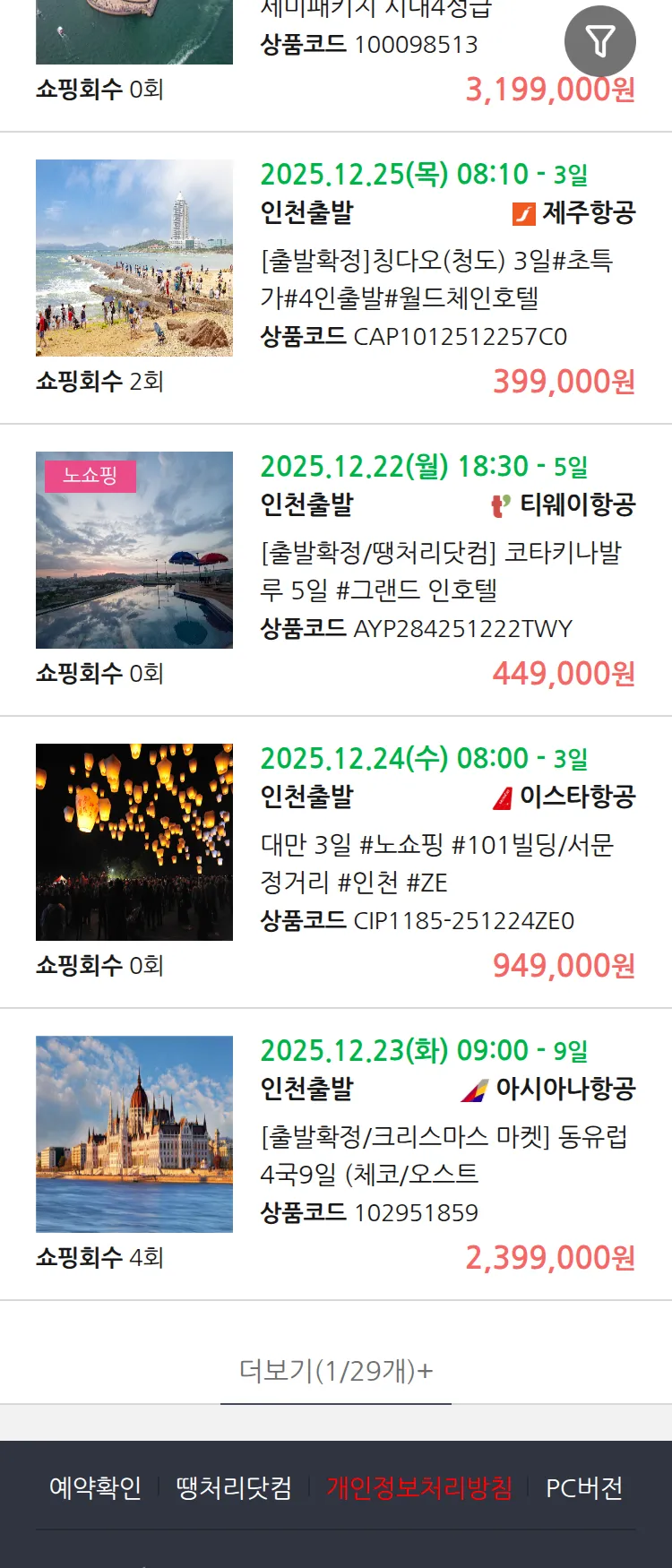Select the 대만 3일 이스타항공 package

(436, 863)
